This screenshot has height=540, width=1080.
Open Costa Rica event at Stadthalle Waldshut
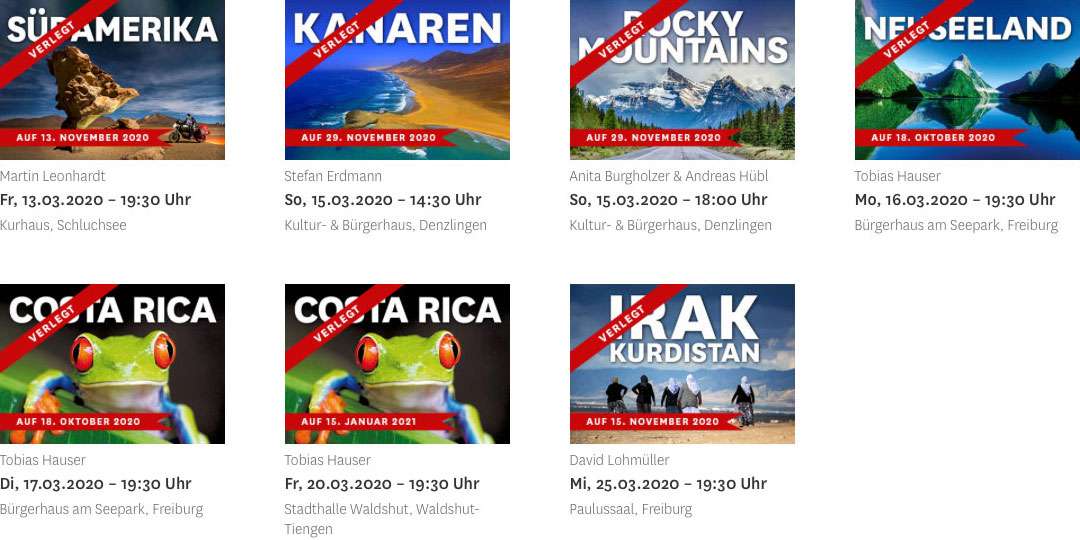point(397,364)
